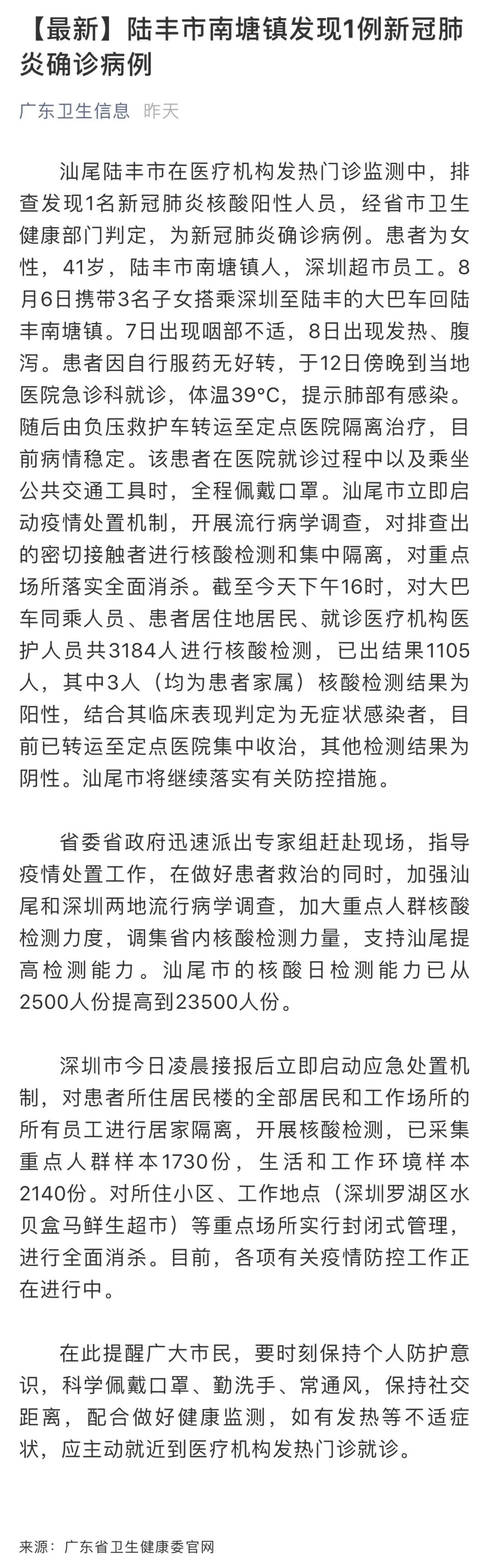Open the 广东卫生信息 account link

pyautogui.click(x=75, y=111)
